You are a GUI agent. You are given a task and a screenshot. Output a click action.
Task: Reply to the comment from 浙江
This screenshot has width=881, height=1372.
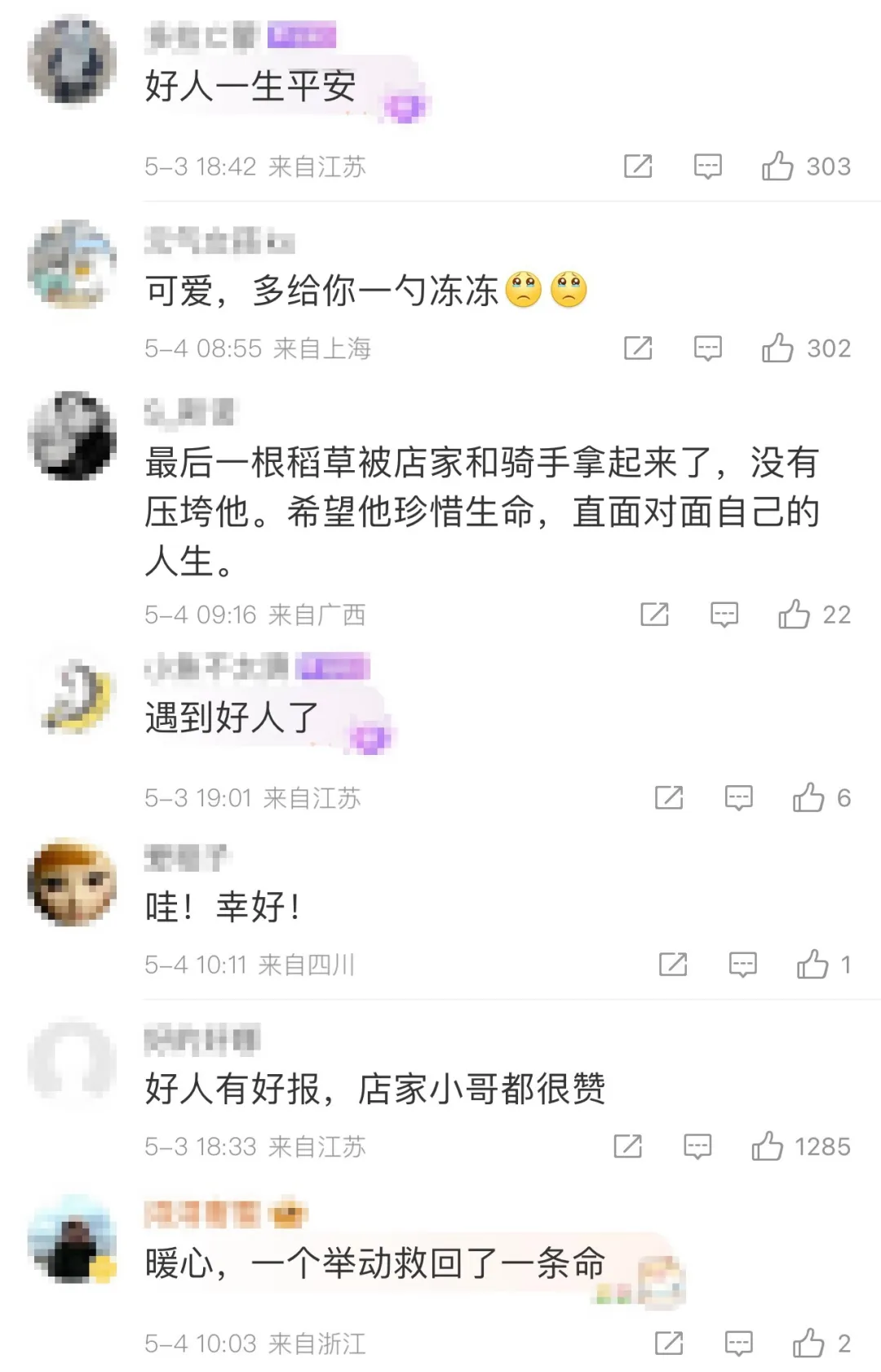[738, 1343]
